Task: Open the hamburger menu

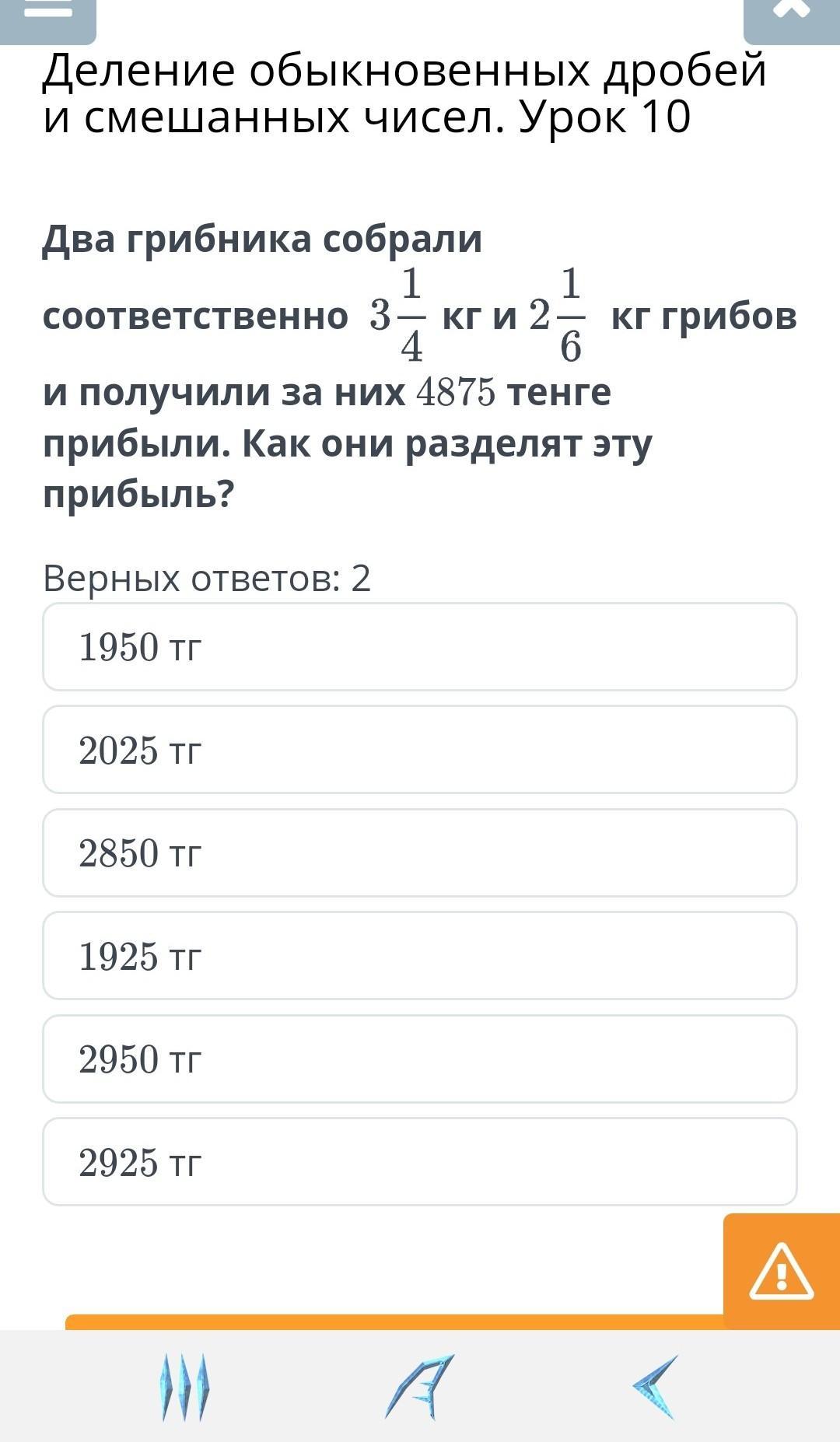Action: pos(47,16)
